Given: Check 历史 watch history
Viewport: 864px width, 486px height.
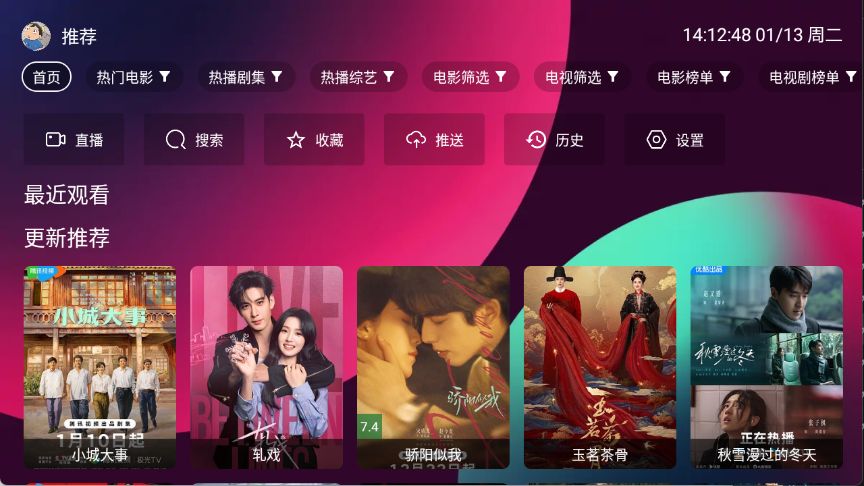Looking at the screenshot, I should 554,140.
